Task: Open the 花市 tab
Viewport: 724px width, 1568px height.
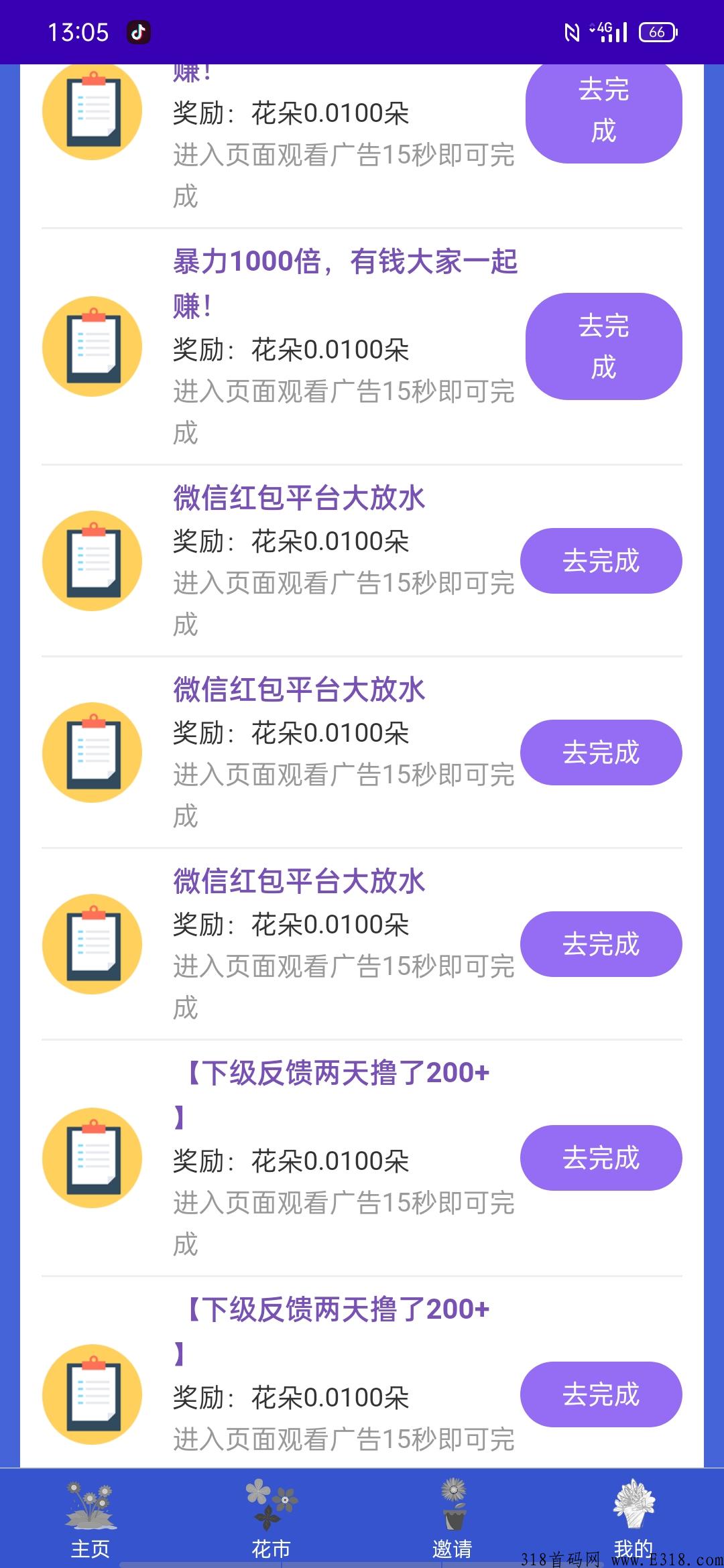Action: click(271, 1518)
